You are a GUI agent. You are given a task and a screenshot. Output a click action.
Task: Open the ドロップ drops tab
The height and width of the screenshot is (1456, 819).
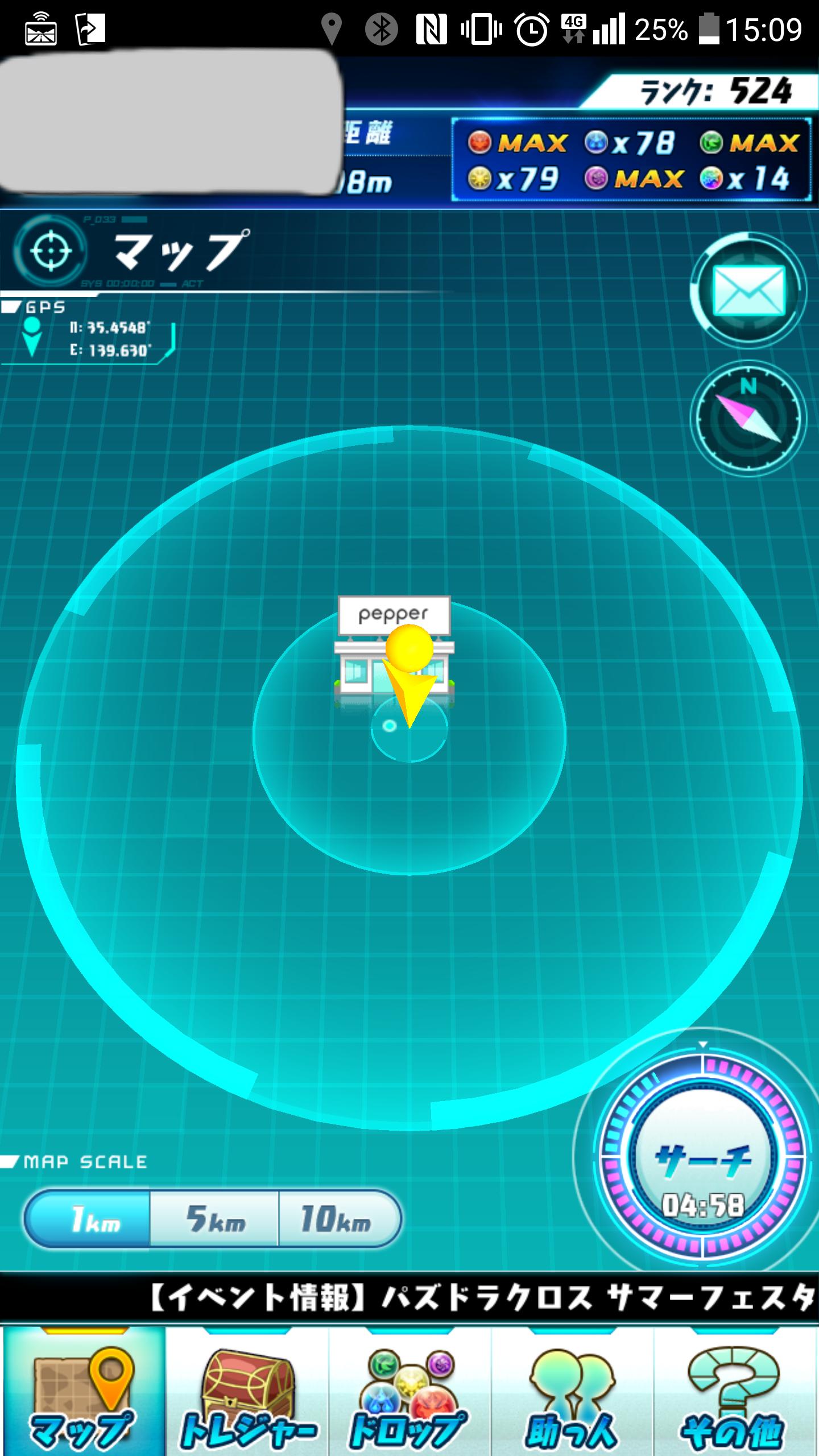(409, 1391)
